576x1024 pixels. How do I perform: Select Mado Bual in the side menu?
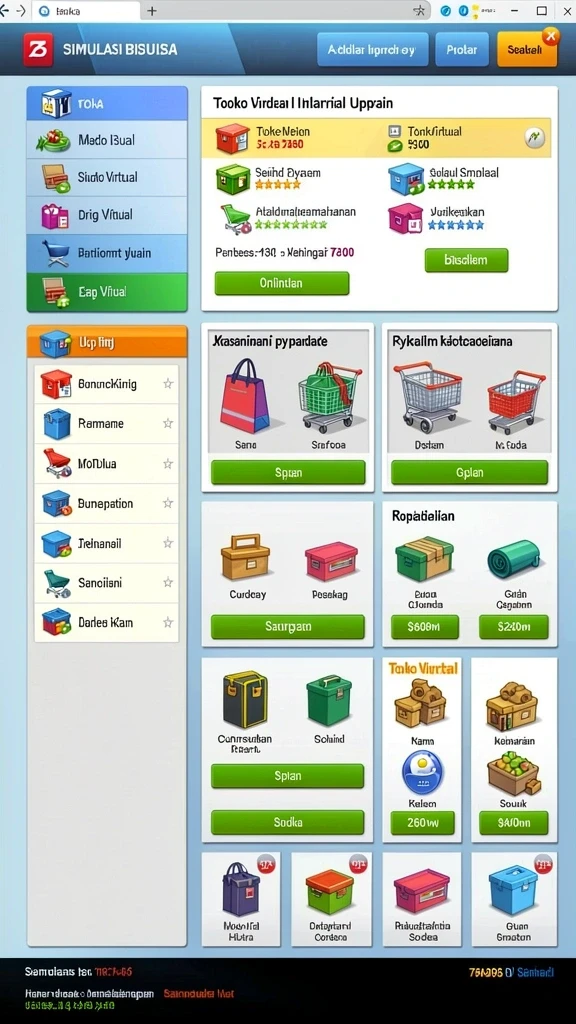tap(107, 140)
